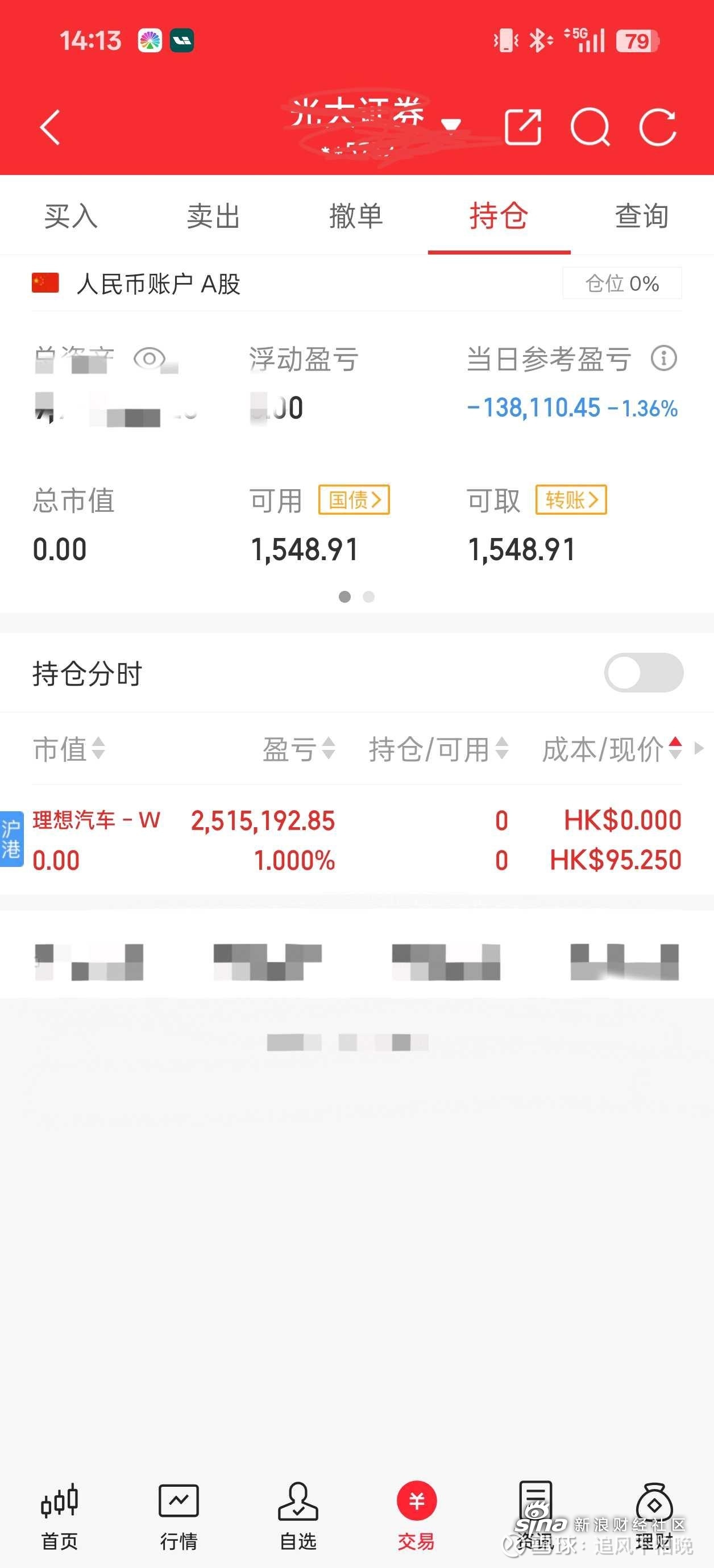Screen dimensions: 714x1568
Task: Open the 理想汽车-W holding row
Action: pos(357,840)
